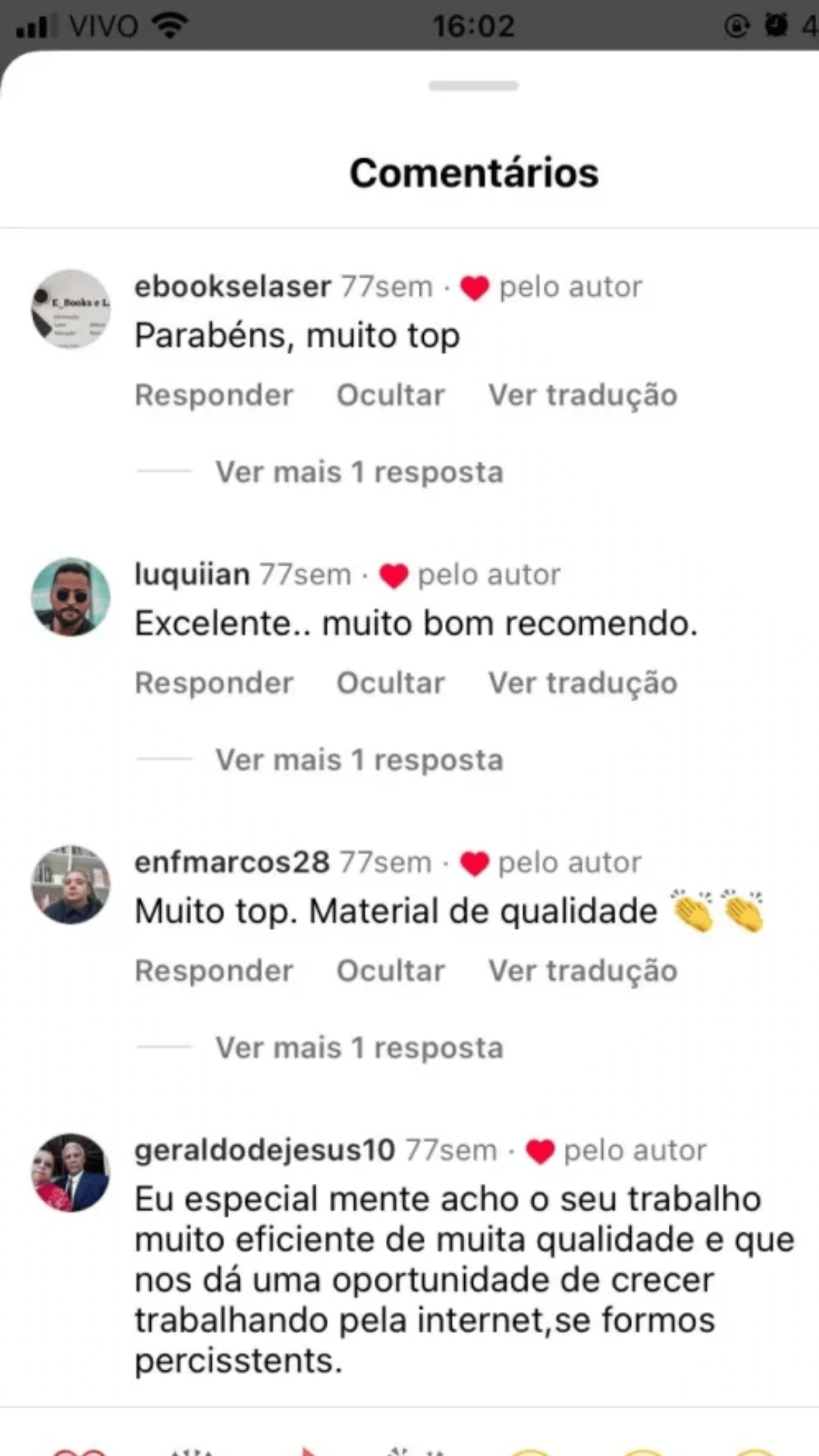
Task: Open luquiian's profile picture
Action: [x=71, y=597]
